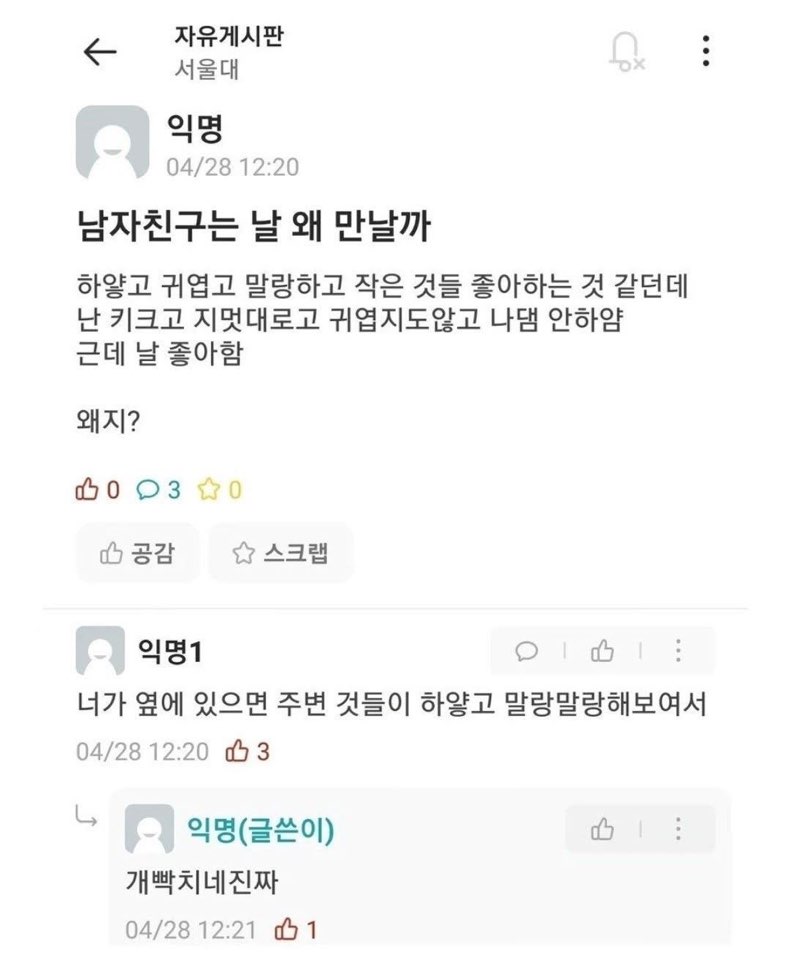Image resolution: width=791 pixels, height=960 pixels.
Task: Open the top overflow menu
Action: [706, 51]
